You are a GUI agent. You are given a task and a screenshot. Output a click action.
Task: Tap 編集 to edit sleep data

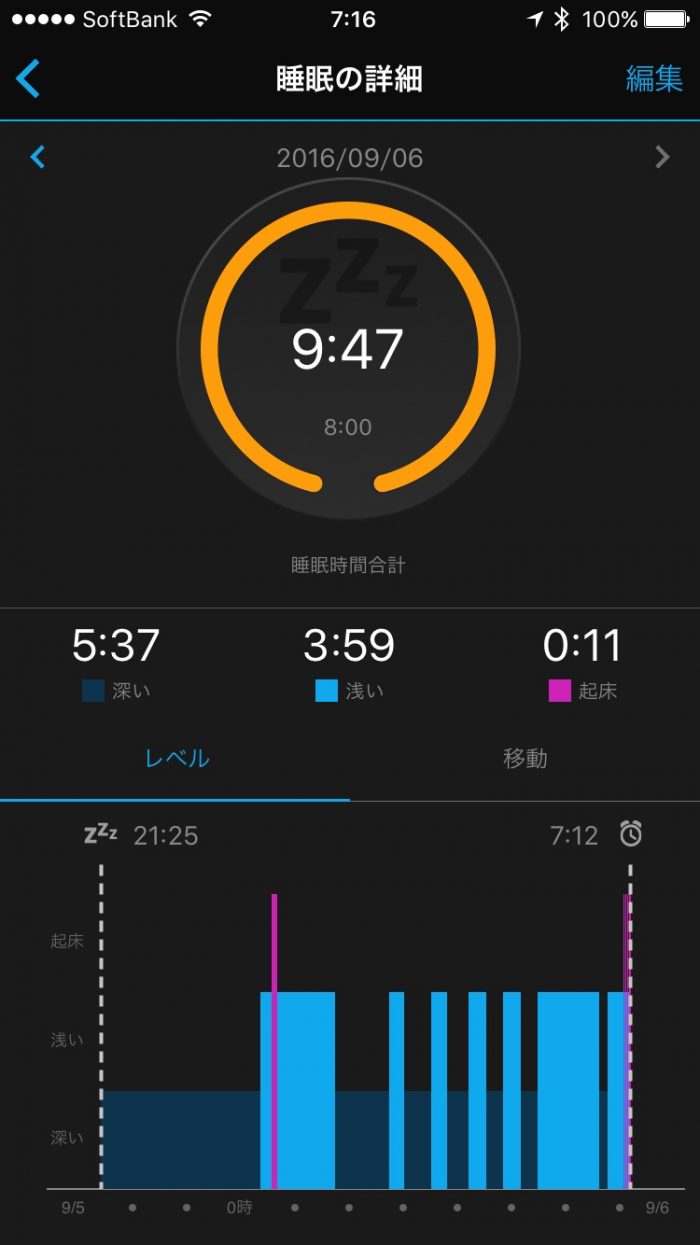[654, 78]
